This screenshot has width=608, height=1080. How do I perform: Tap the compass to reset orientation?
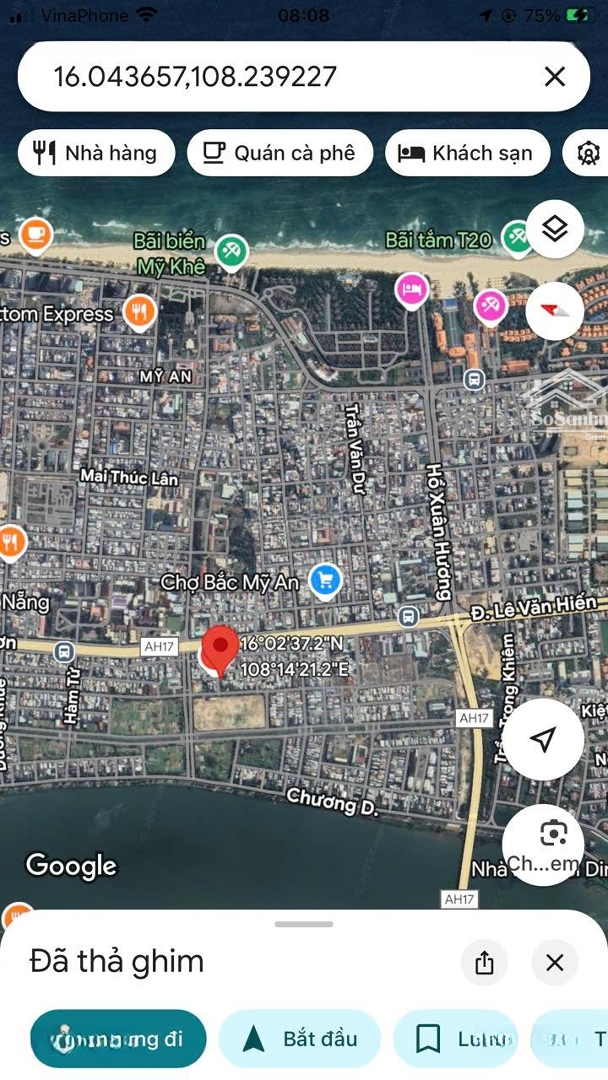click(x=554, y=311)
